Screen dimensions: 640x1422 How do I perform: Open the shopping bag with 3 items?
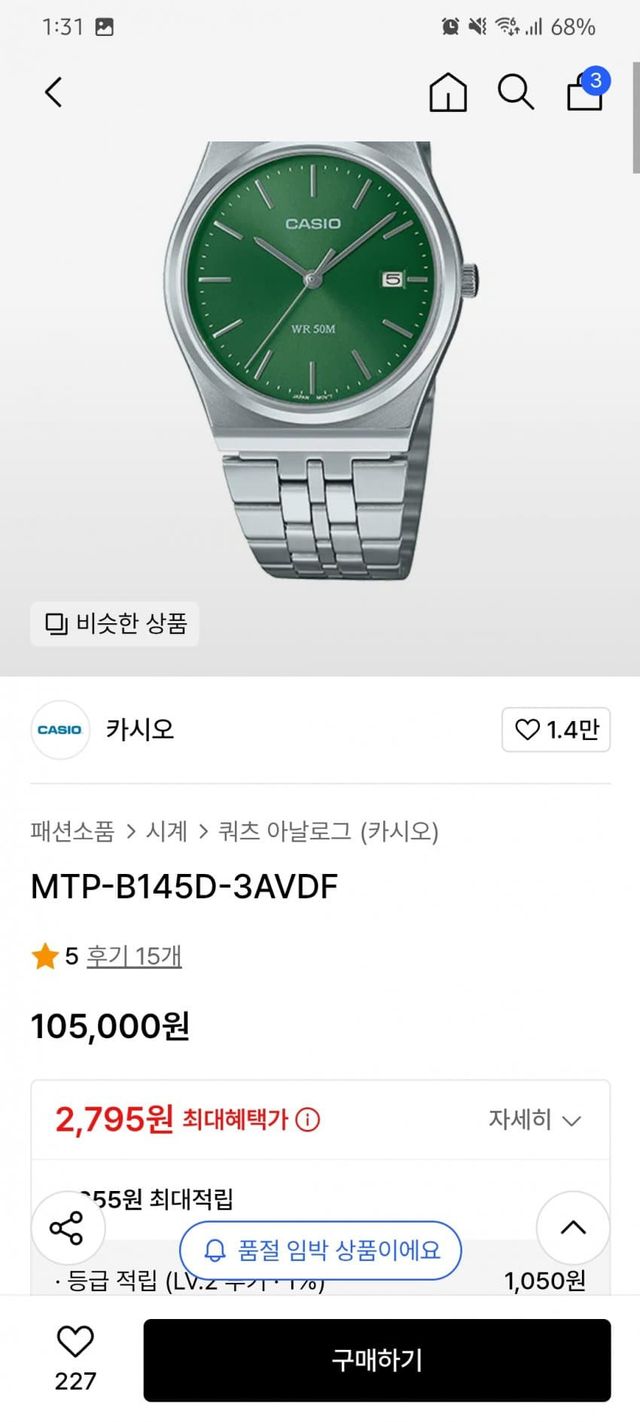pyautogui.click(x=586, y=90)
